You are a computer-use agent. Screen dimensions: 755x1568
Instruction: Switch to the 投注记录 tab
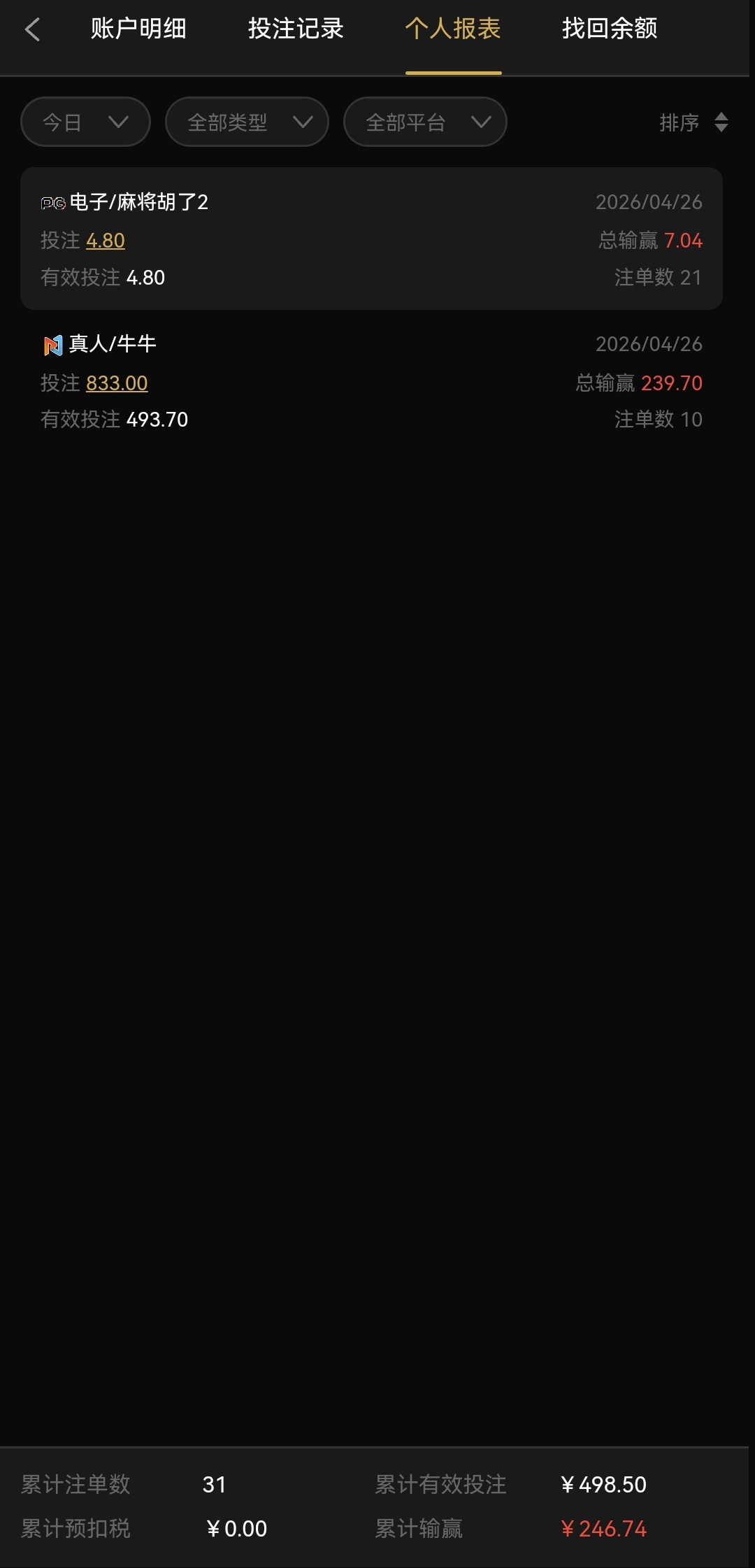pos(294,29)
